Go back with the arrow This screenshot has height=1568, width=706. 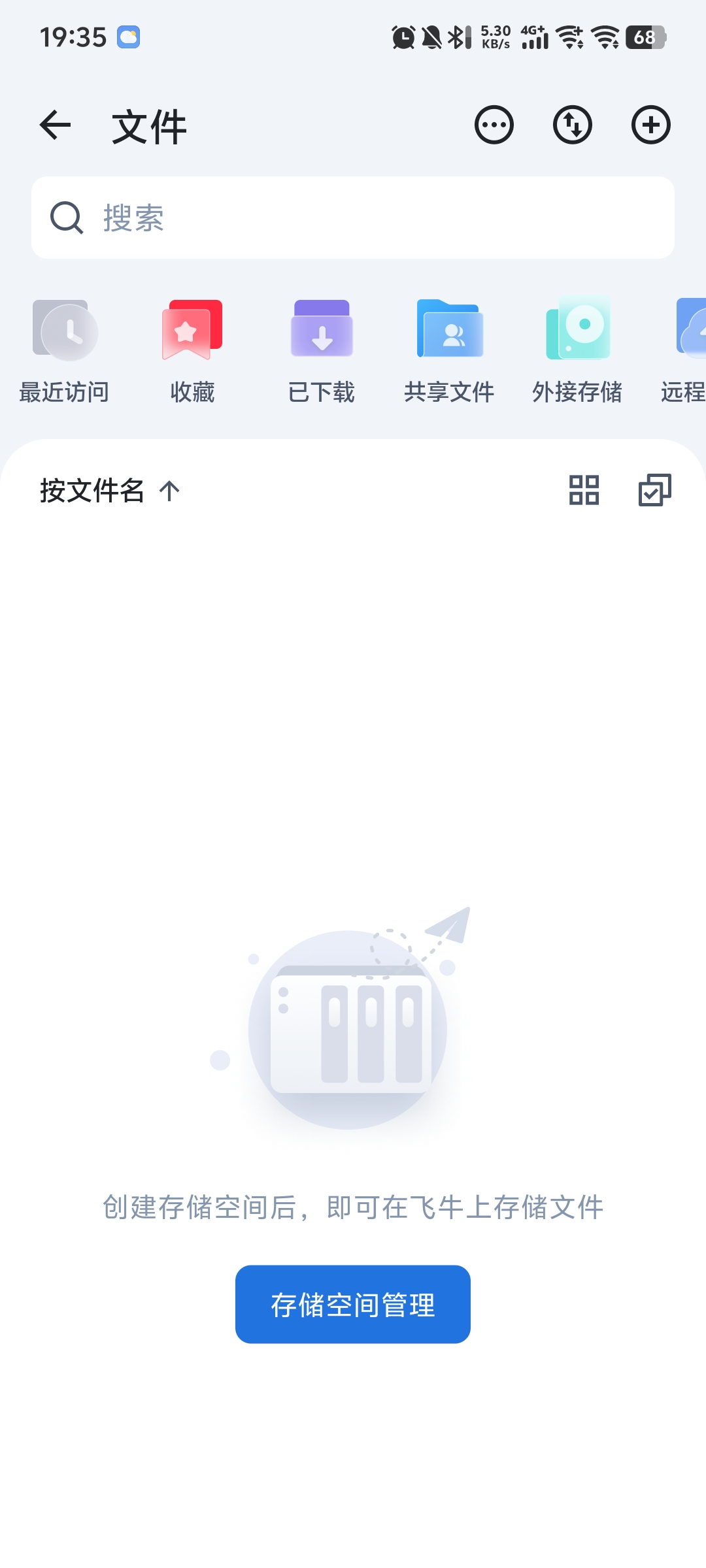click(x=53, y=125)
